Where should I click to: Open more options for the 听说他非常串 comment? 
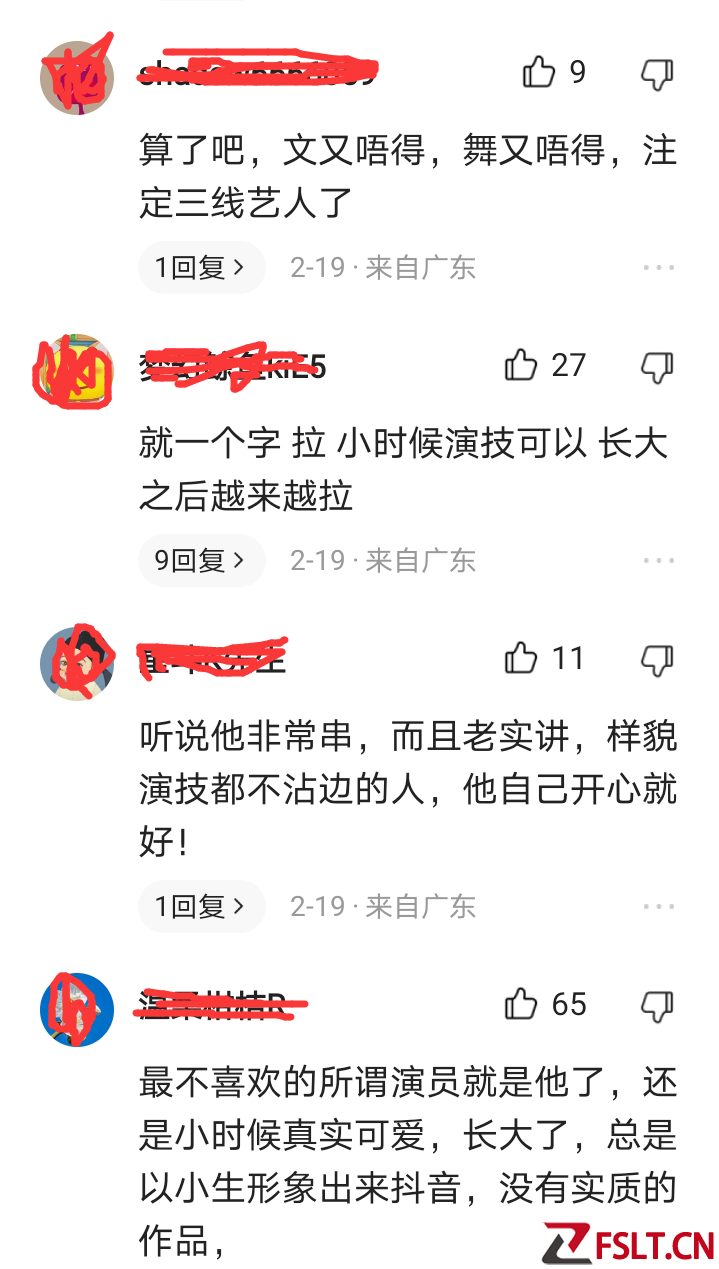(658, 906)
